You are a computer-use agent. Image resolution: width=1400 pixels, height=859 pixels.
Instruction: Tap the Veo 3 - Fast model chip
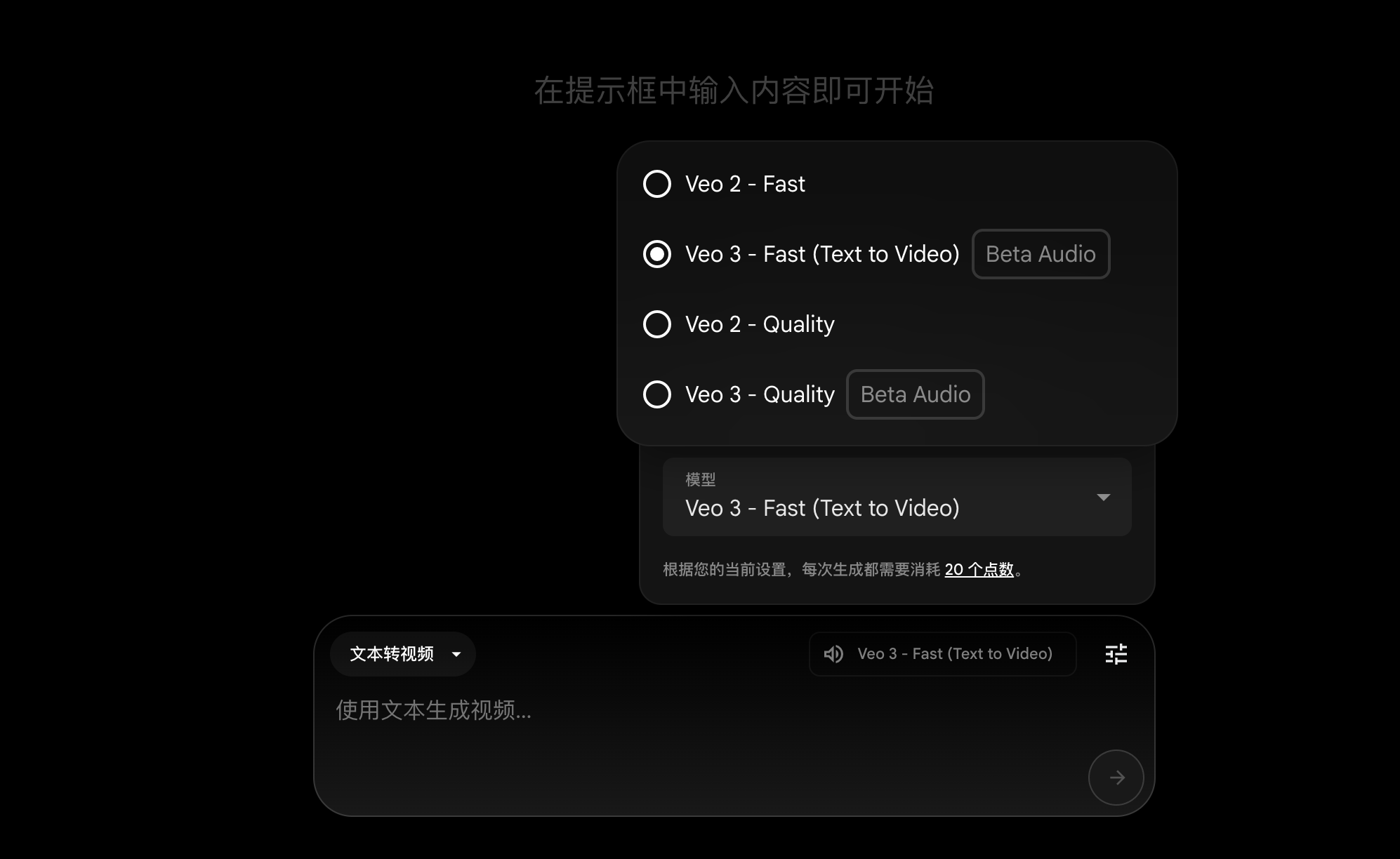942,654
